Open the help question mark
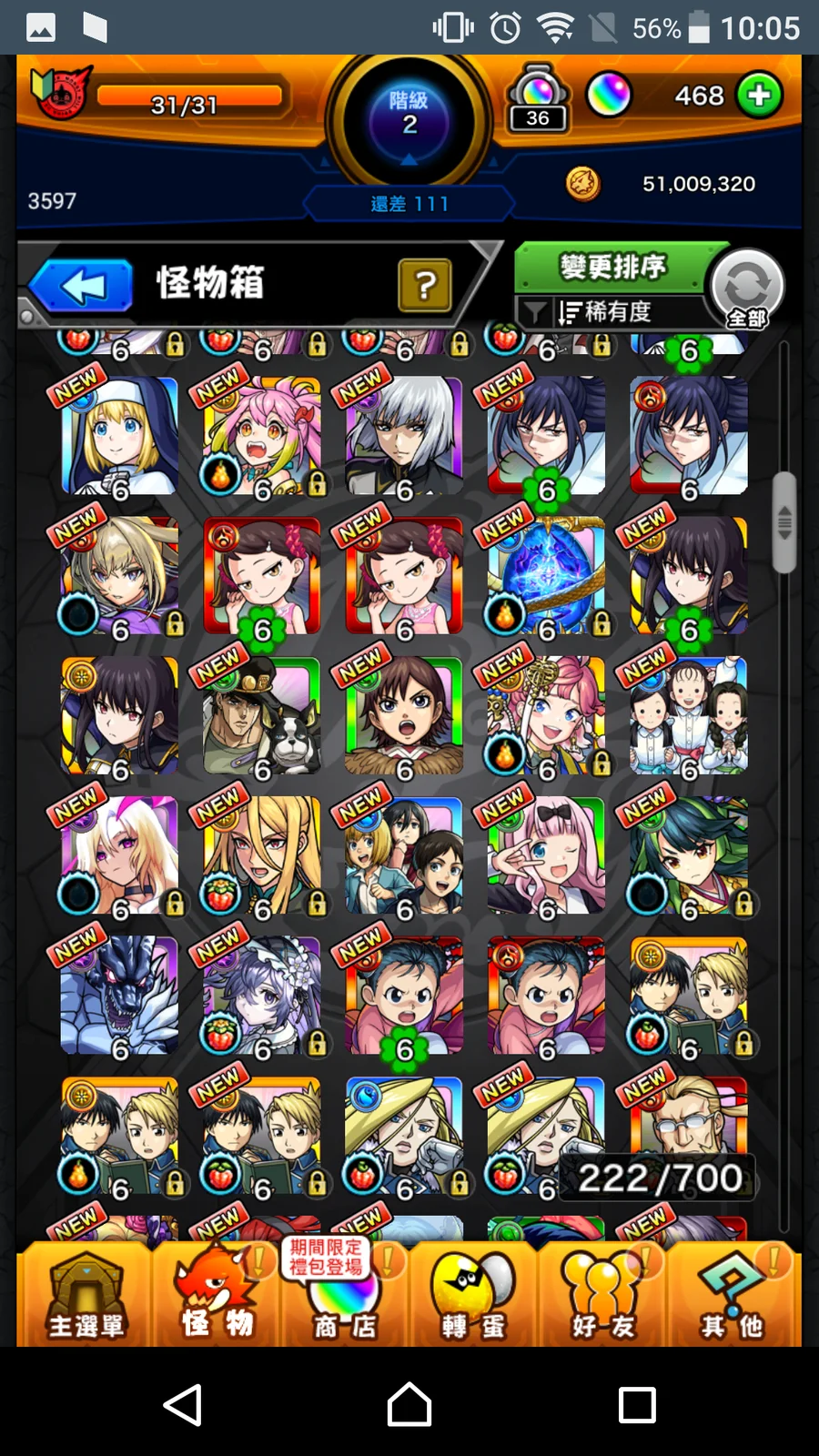This screenshot has width=819, height=1456. coord(424,286)
